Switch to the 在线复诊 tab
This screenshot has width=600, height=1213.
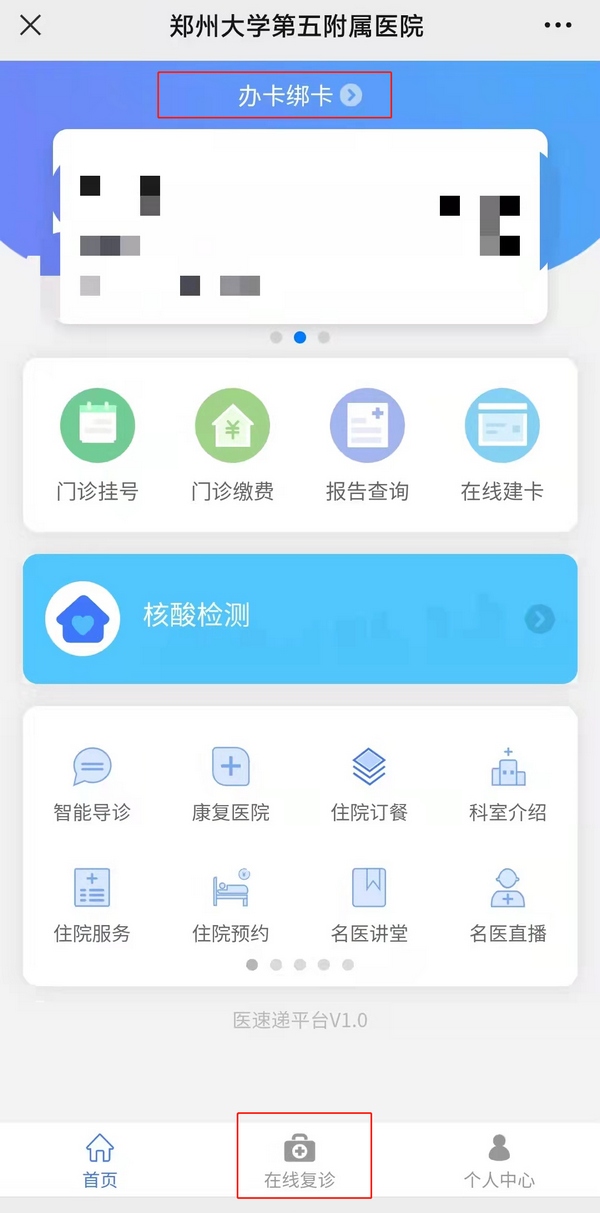click(300, 1160)
